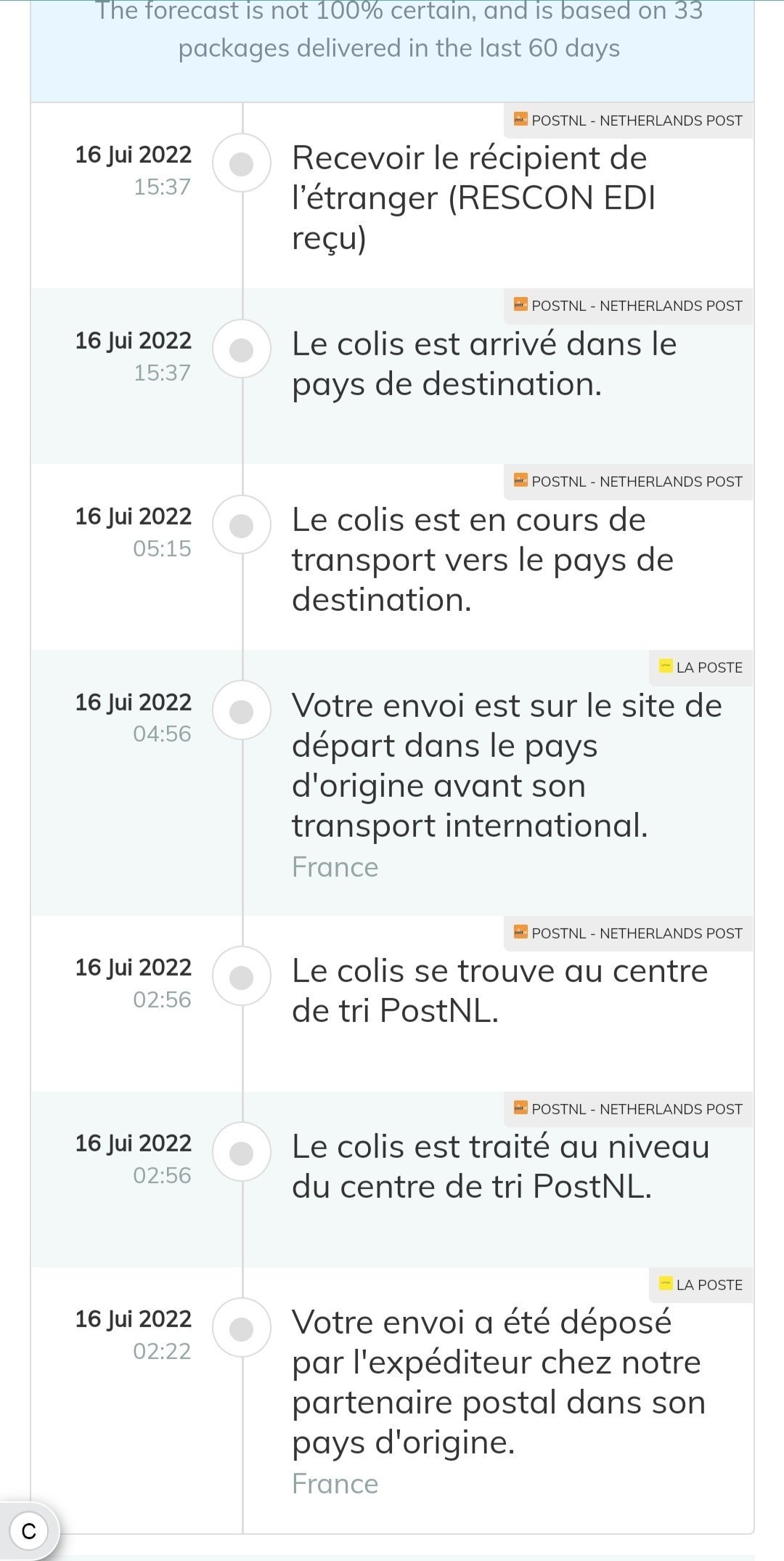Tap the round C button in the corner
The image size is (784, 1561).
pos(29,1531)
